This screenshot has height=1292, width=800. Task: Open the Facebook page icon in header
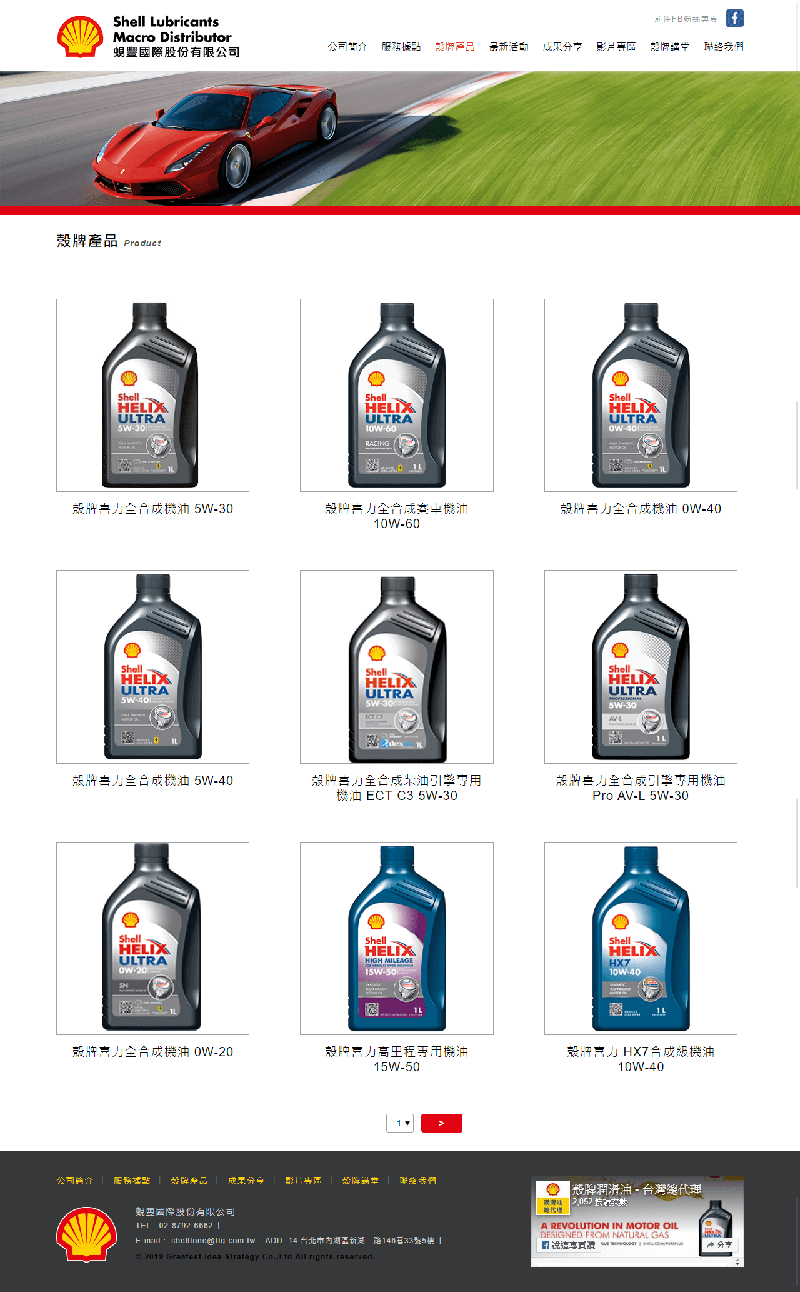tap(735, 18)
